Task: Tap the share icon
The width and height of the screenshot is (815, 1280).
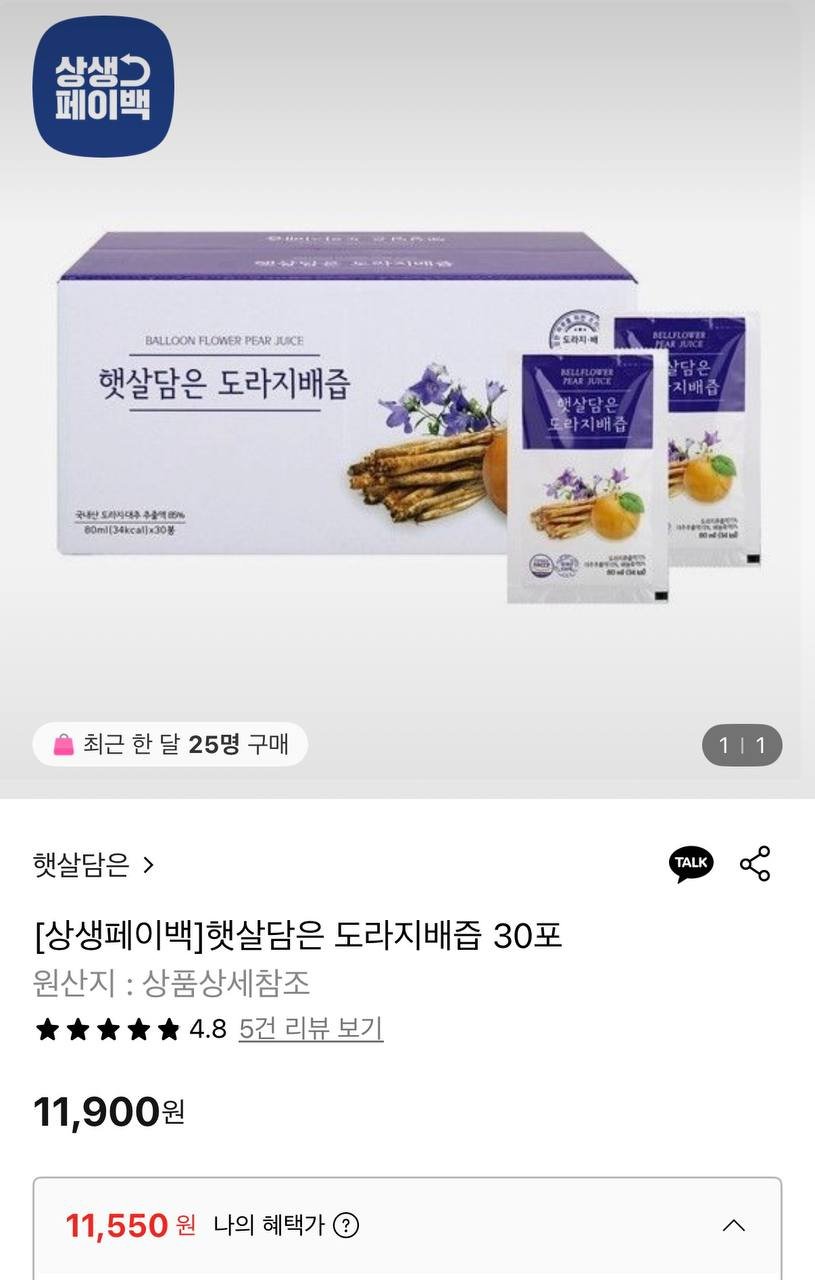Action: [755, 864]
